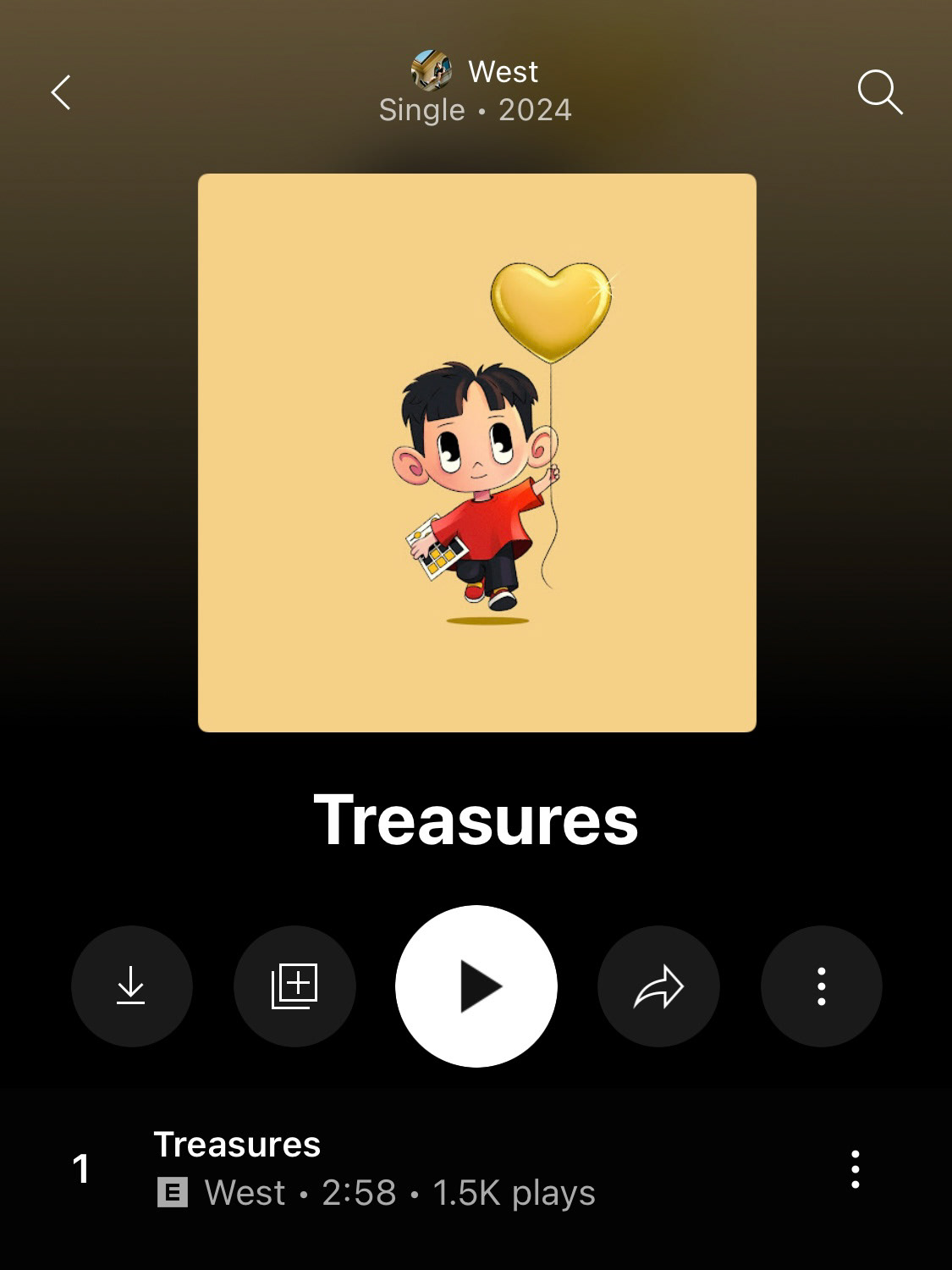This screenshot has width=952, height=1270.
Task: Open album options overflow menu
Action: [821, 986]
